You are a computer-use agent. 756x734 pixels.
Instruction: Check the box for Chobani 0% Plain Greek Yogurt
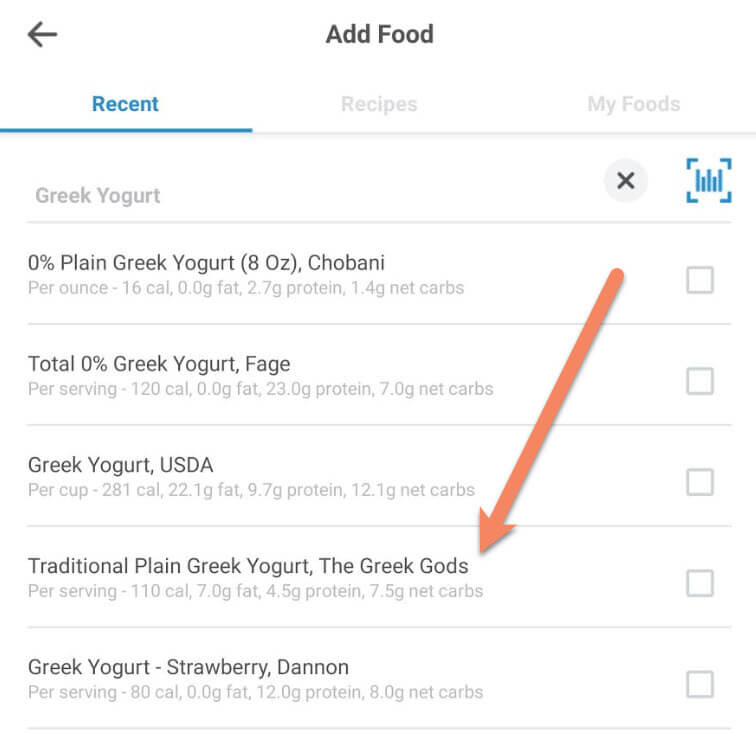700,280
